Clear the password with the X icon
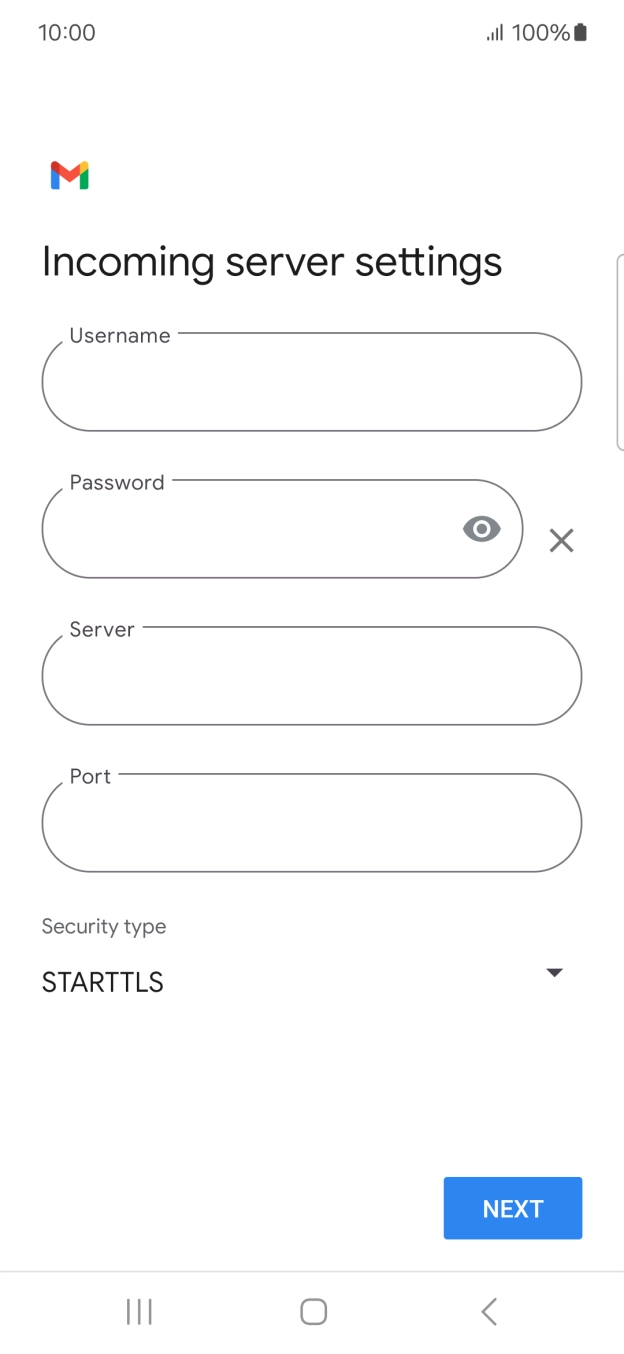The image size is (624, 1354). point(561,541)
